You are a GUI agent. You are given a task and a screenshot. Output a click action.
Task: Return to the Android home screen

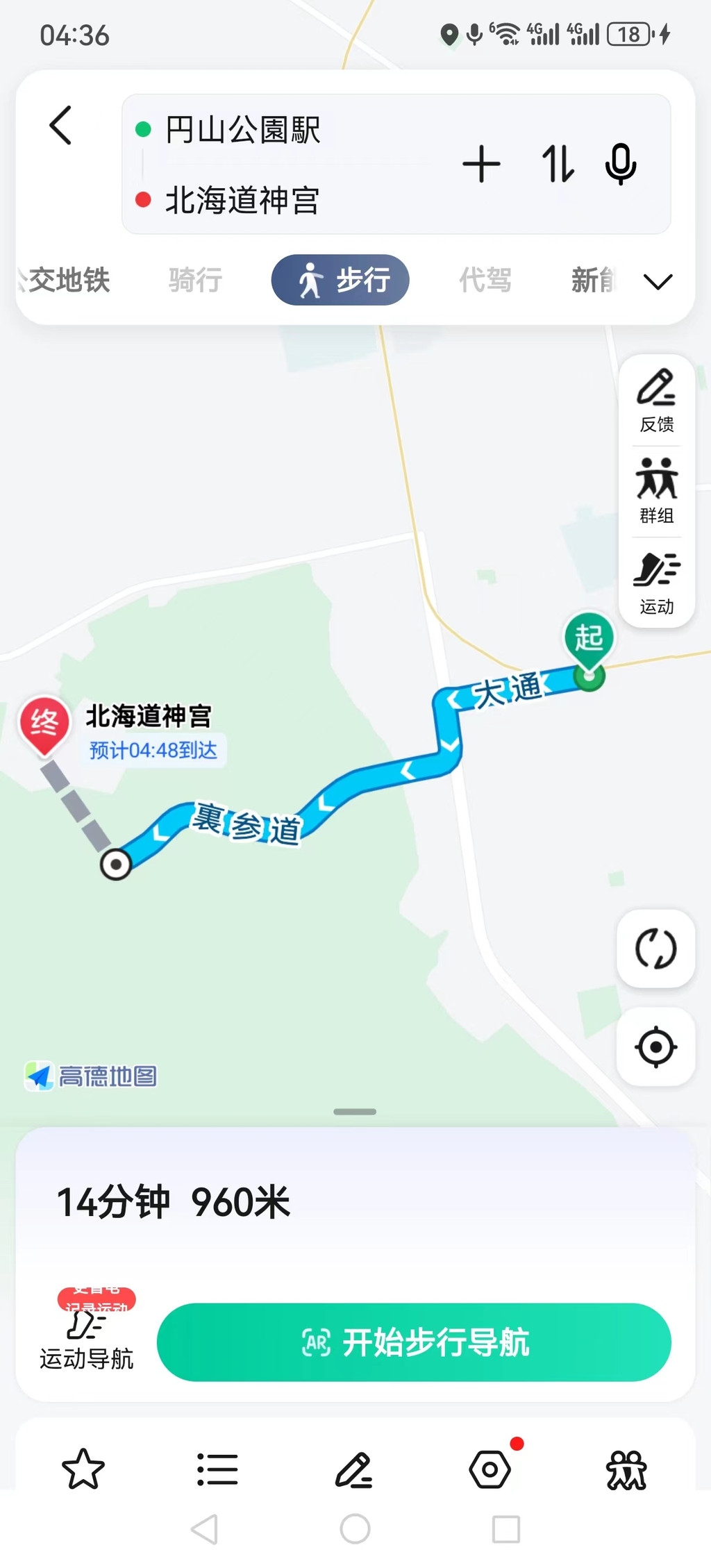coord(355,1529)
